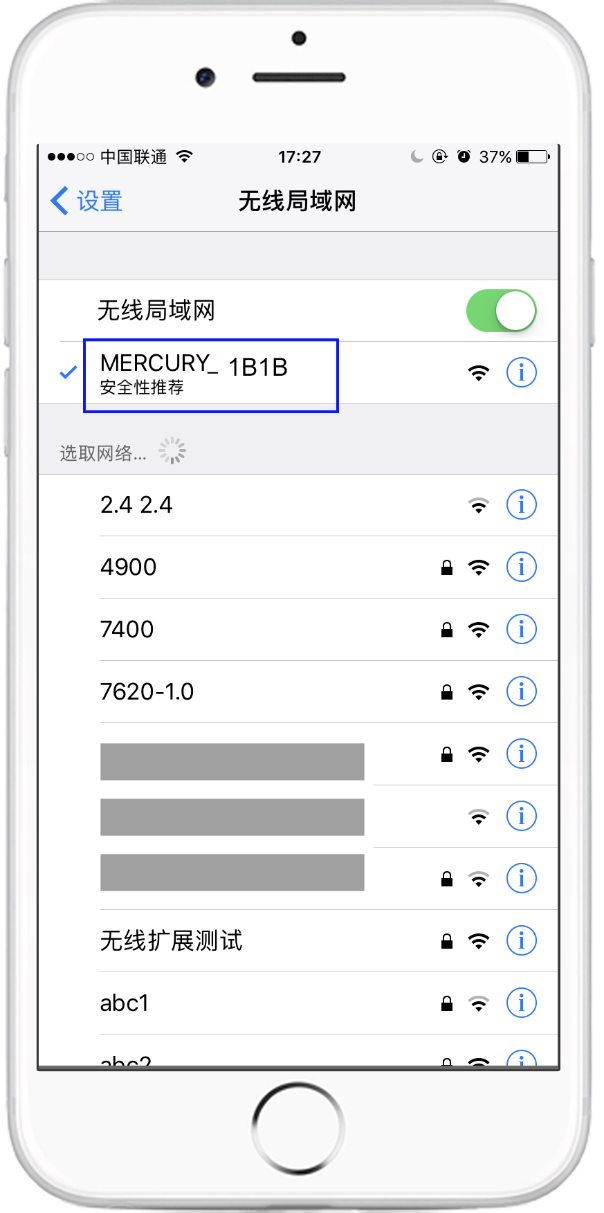Open info details for 2.4 2.4

[x=521, y=506]
